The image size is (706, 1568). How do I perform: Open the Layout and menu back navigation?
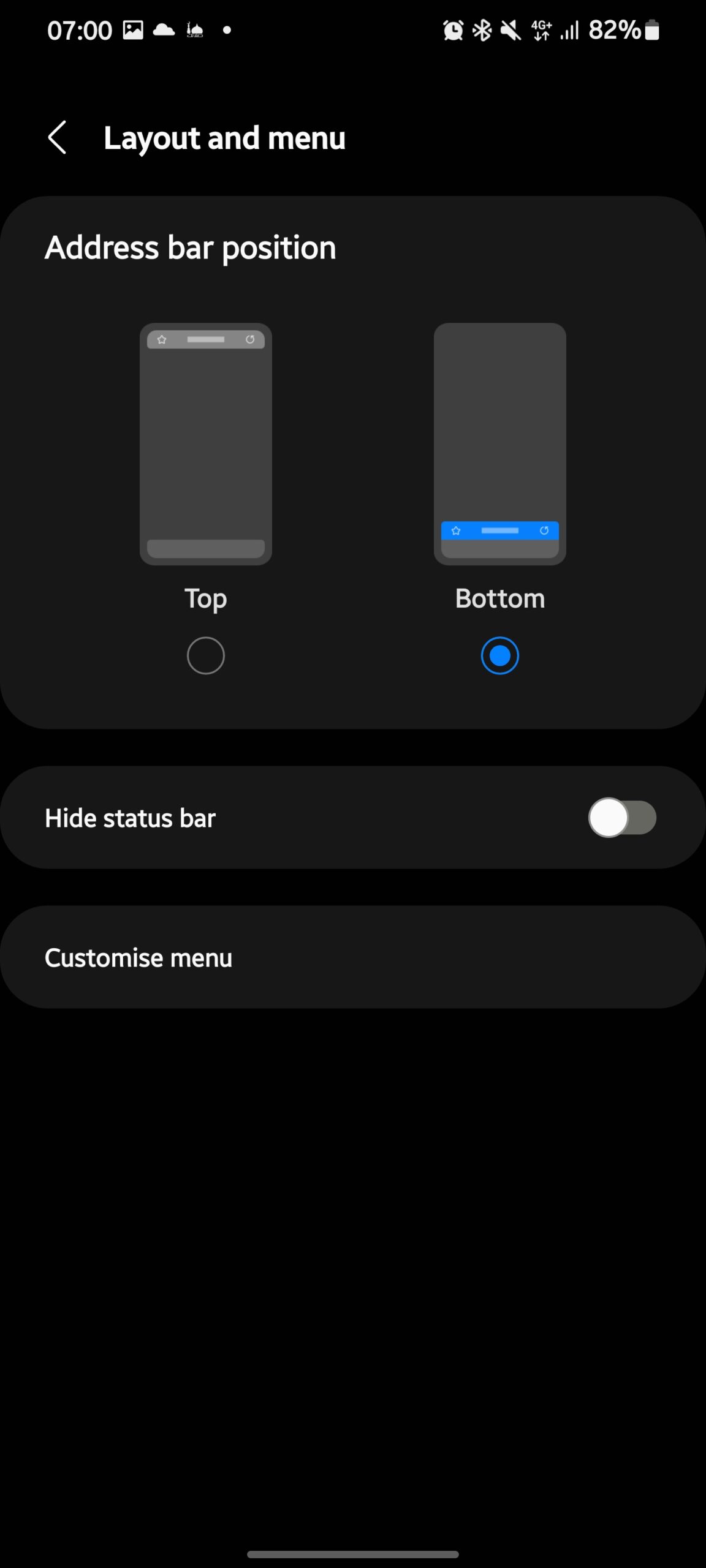pos(57,138)
